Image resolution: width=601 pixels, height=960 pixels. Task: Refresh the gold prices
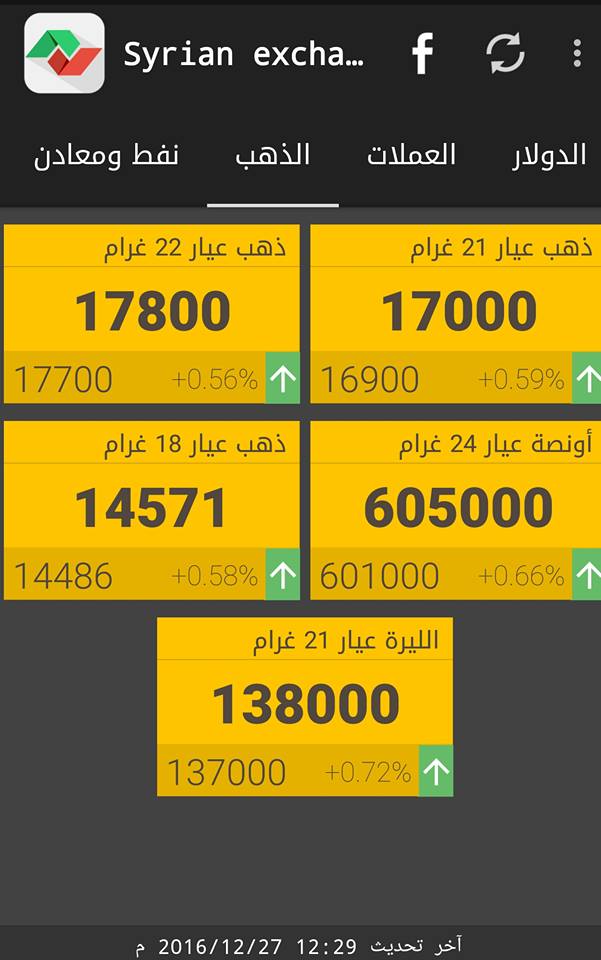[x=506, y=54]
